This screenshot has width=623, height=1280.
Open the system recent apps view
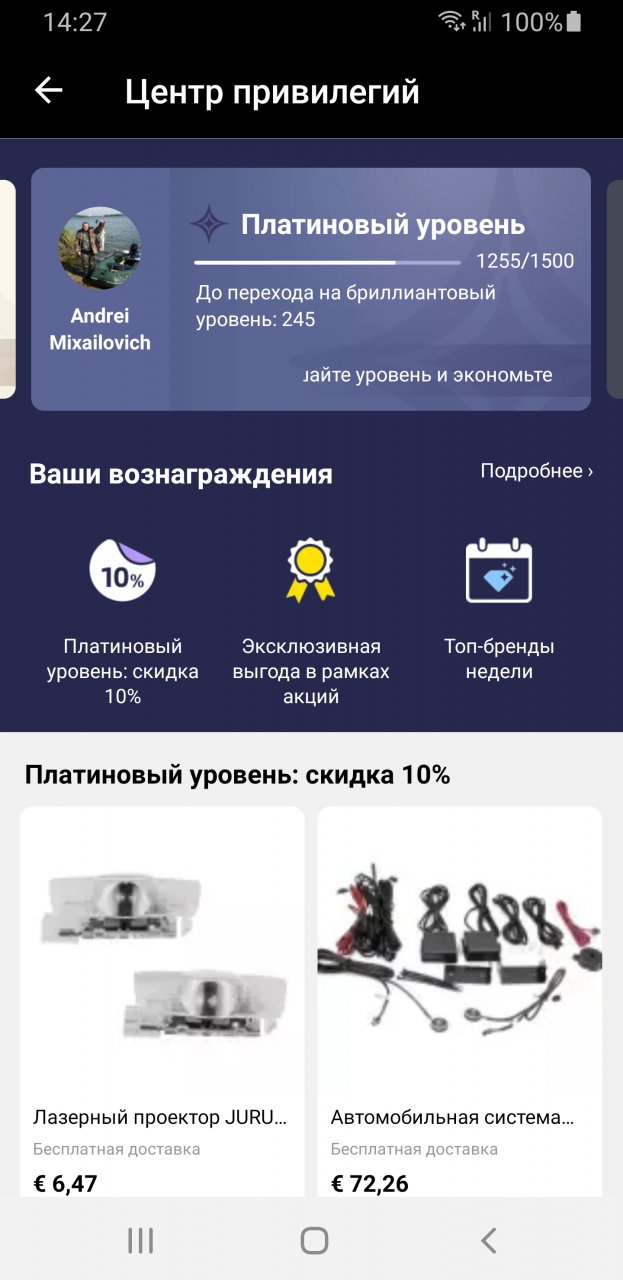pos(140,1241)
